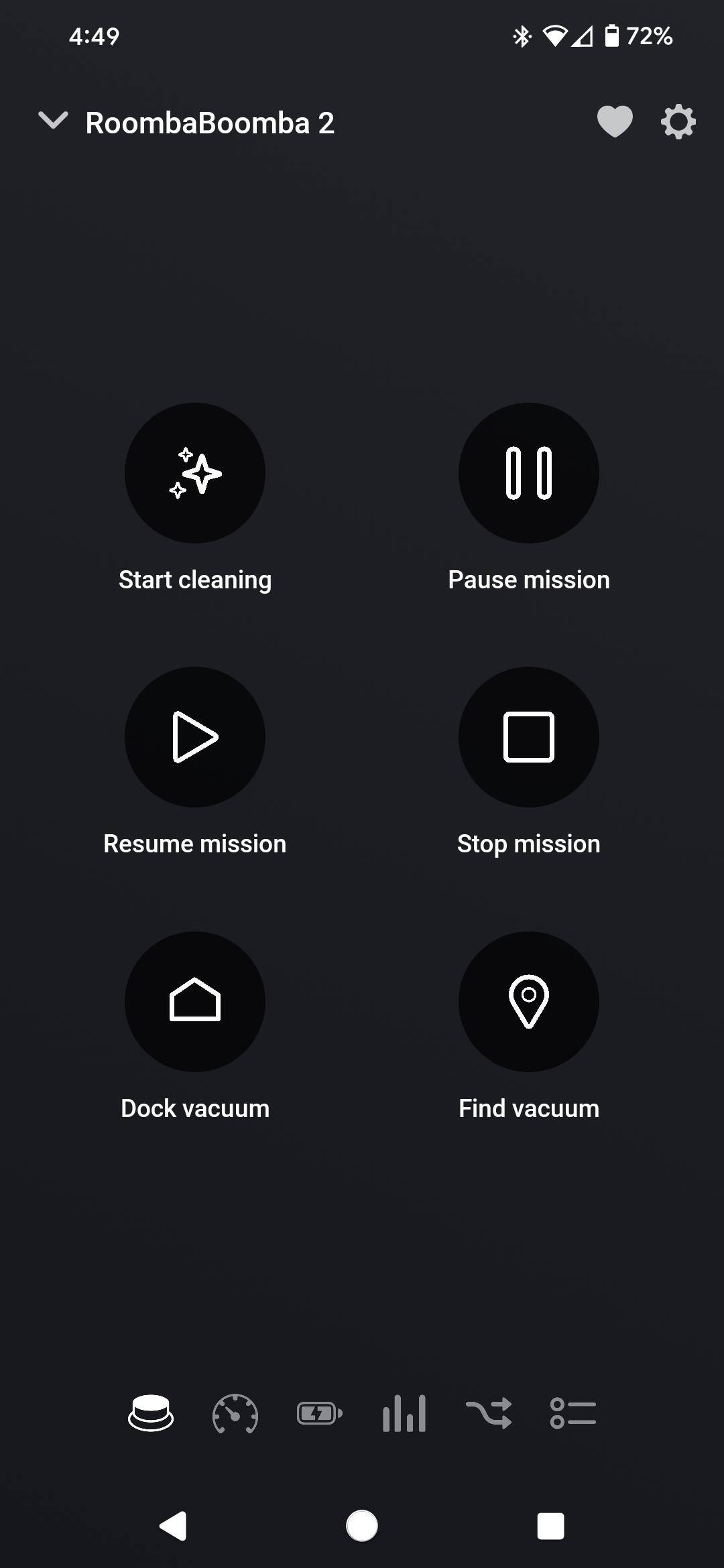Open the list details tab

point(573,1414)
